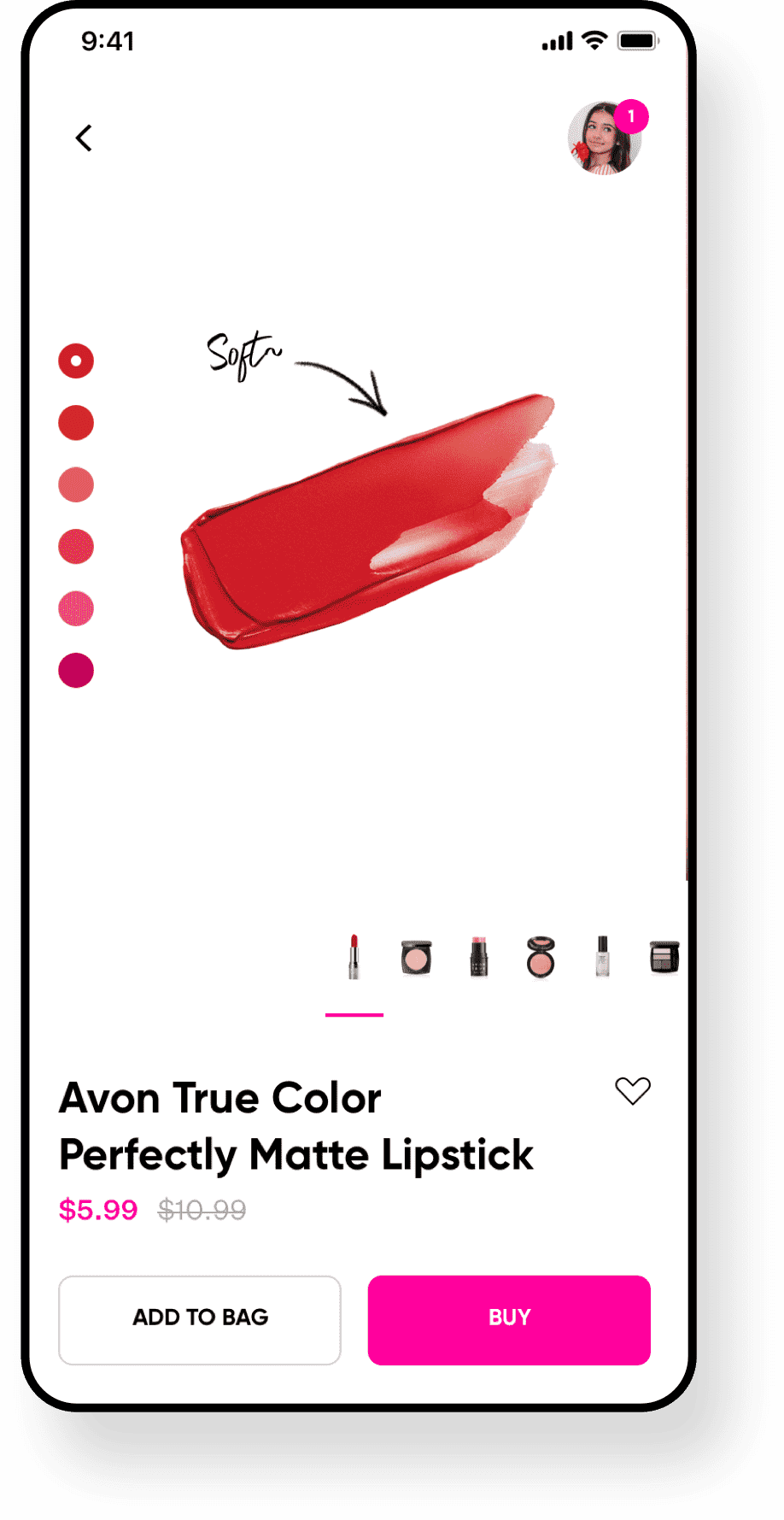Select the hot pink color swatch
This screenshot has width=784, height=1520.
click(76, 608)
